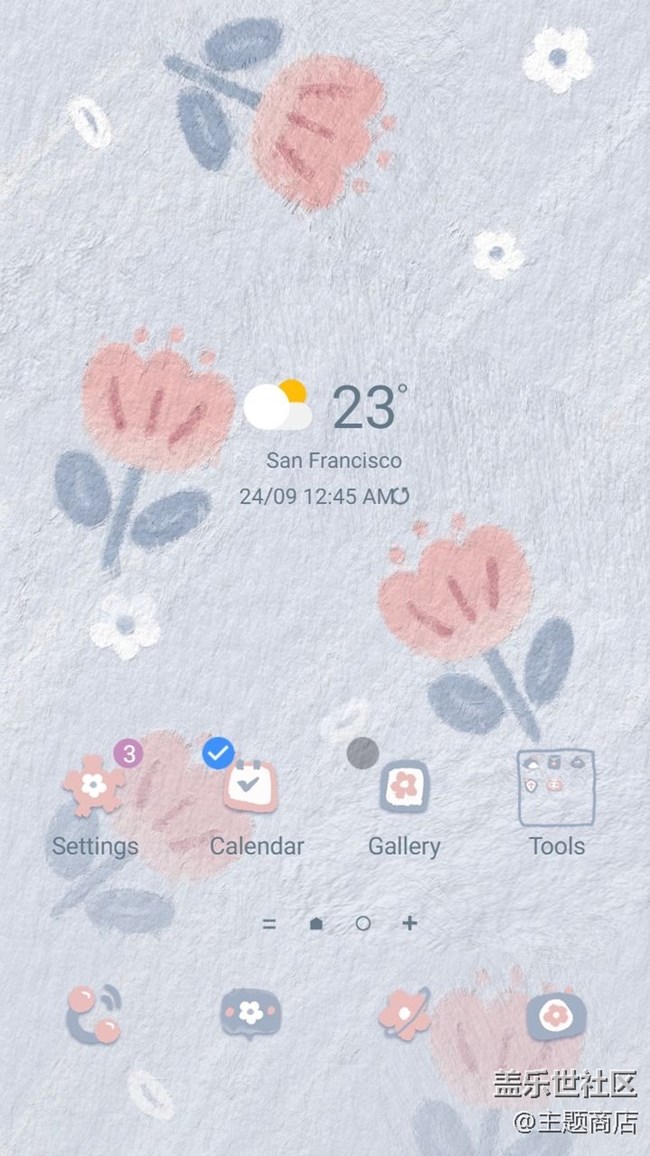Open the Messages app in dock
The width and height of the screenshot is (650, 1156).
pyautogui.click(x=250, y=1014)
